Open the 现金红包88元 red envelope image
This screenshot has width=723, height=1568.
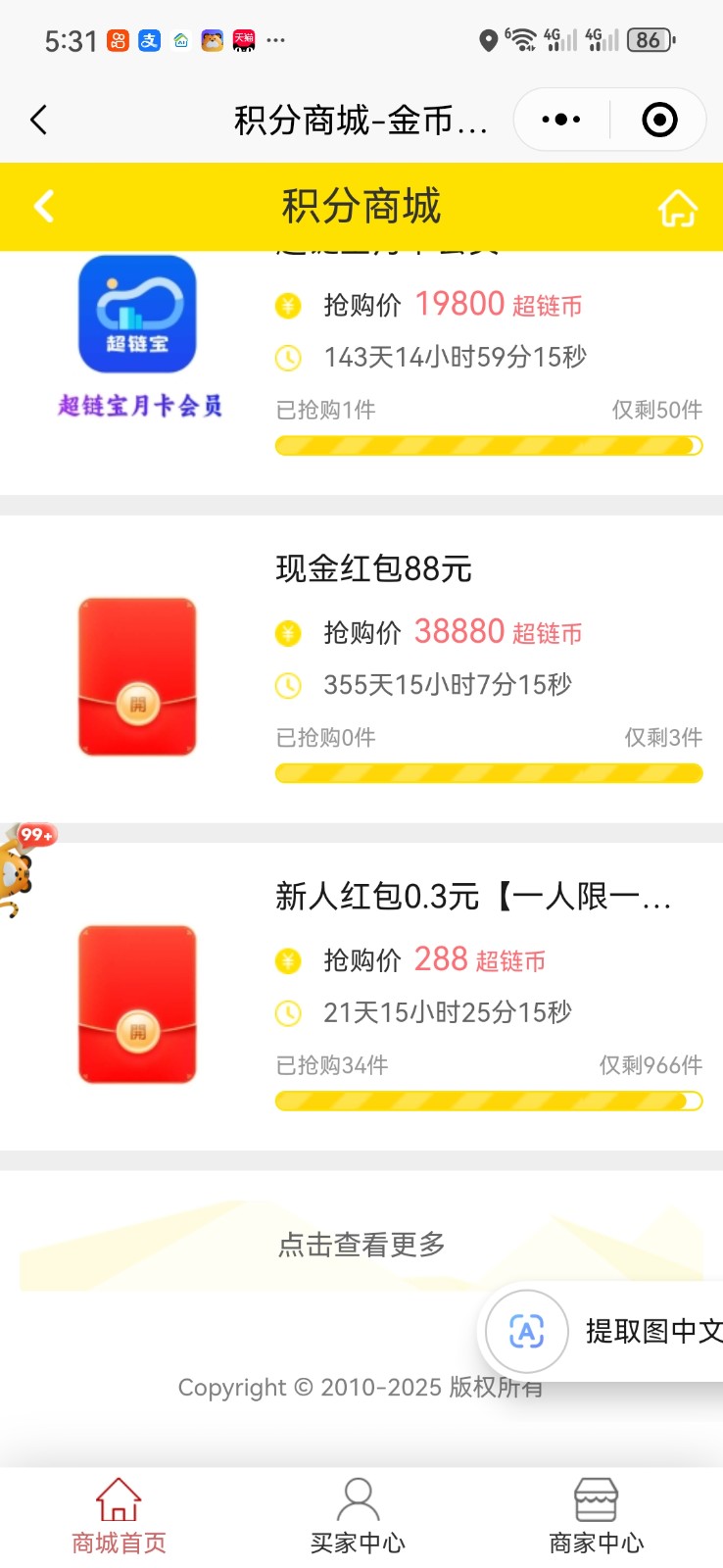pos(136,675)
